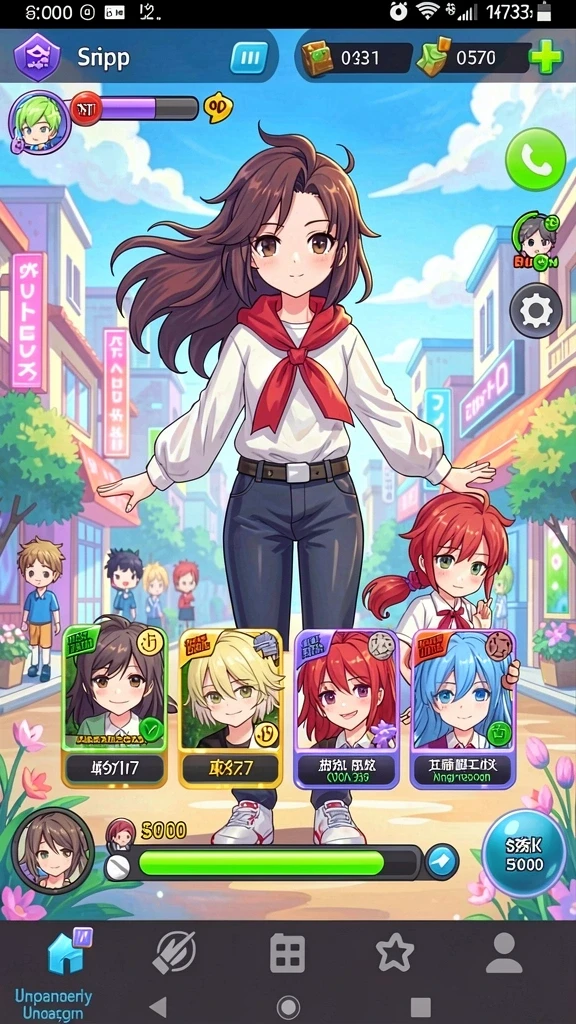Select the brown-haired character card
Viewport: 576px width, 1024px height.
114,706
